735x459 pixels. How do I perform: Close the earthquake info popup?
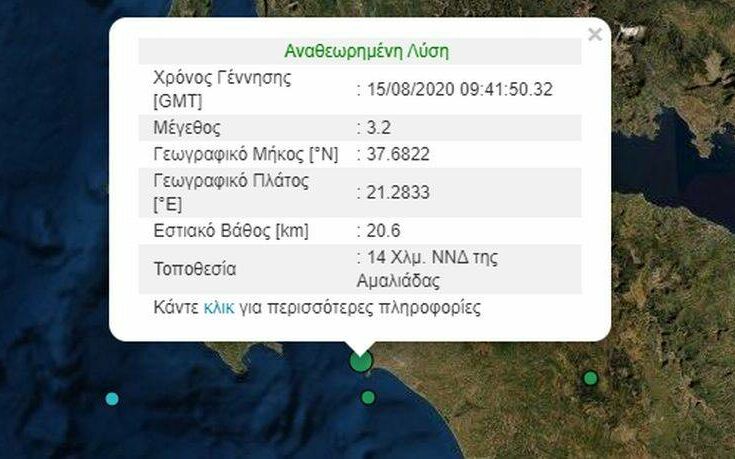tap(595, 35)
